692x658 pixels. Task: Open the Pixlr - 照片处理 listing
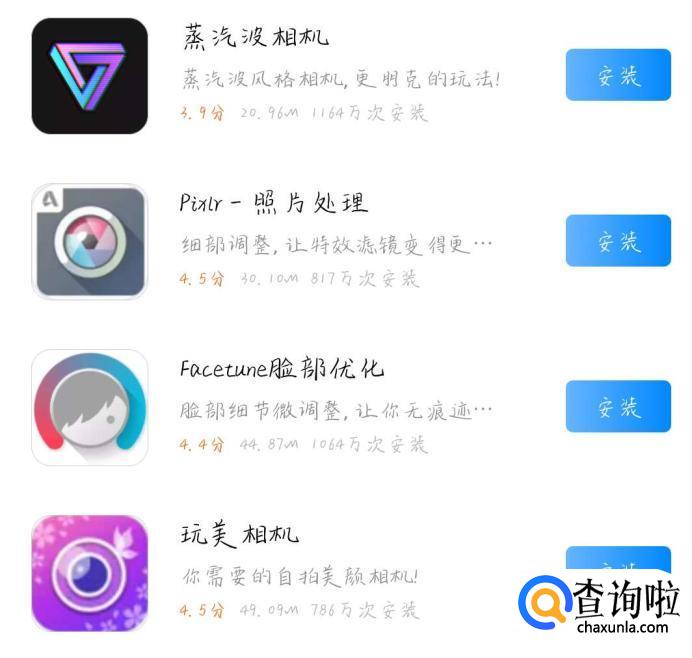point(273,203)
